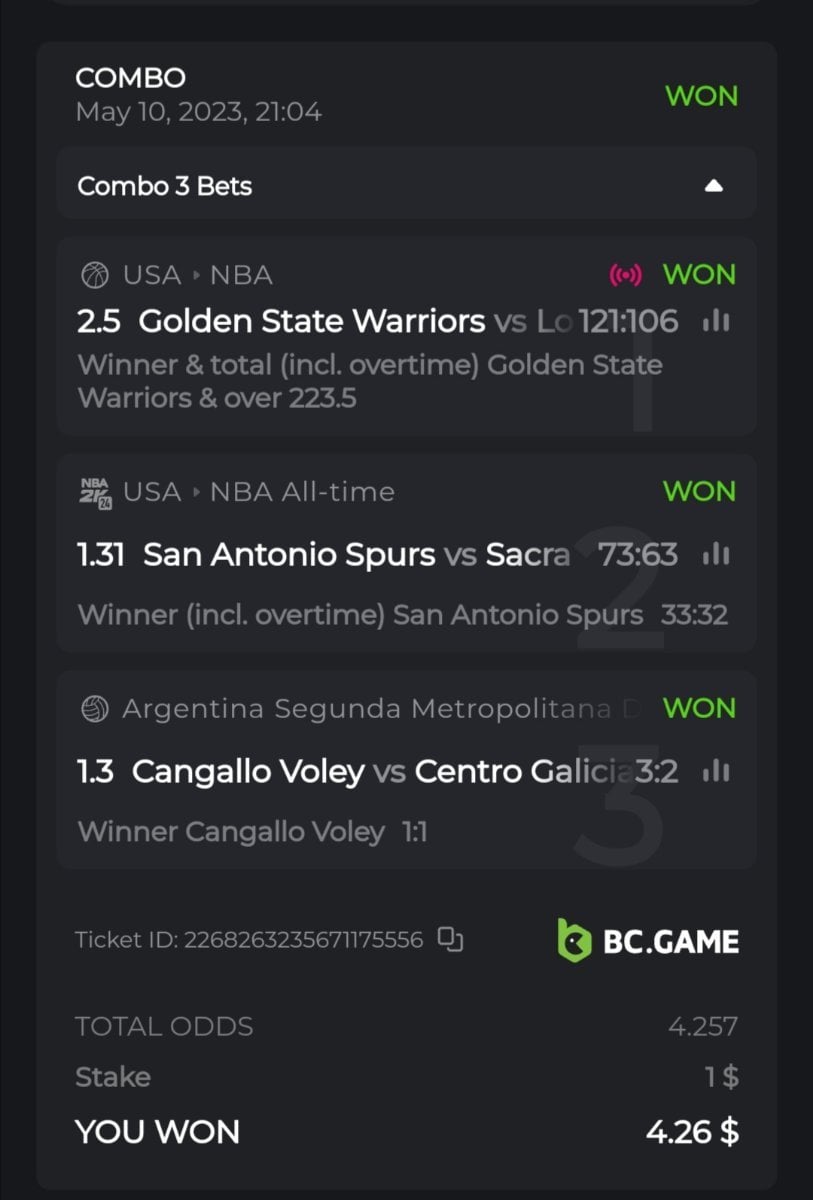Viewport: 813px width, 1200px height.
Task: Copy the ticket ID
Action: pos(451,939)
